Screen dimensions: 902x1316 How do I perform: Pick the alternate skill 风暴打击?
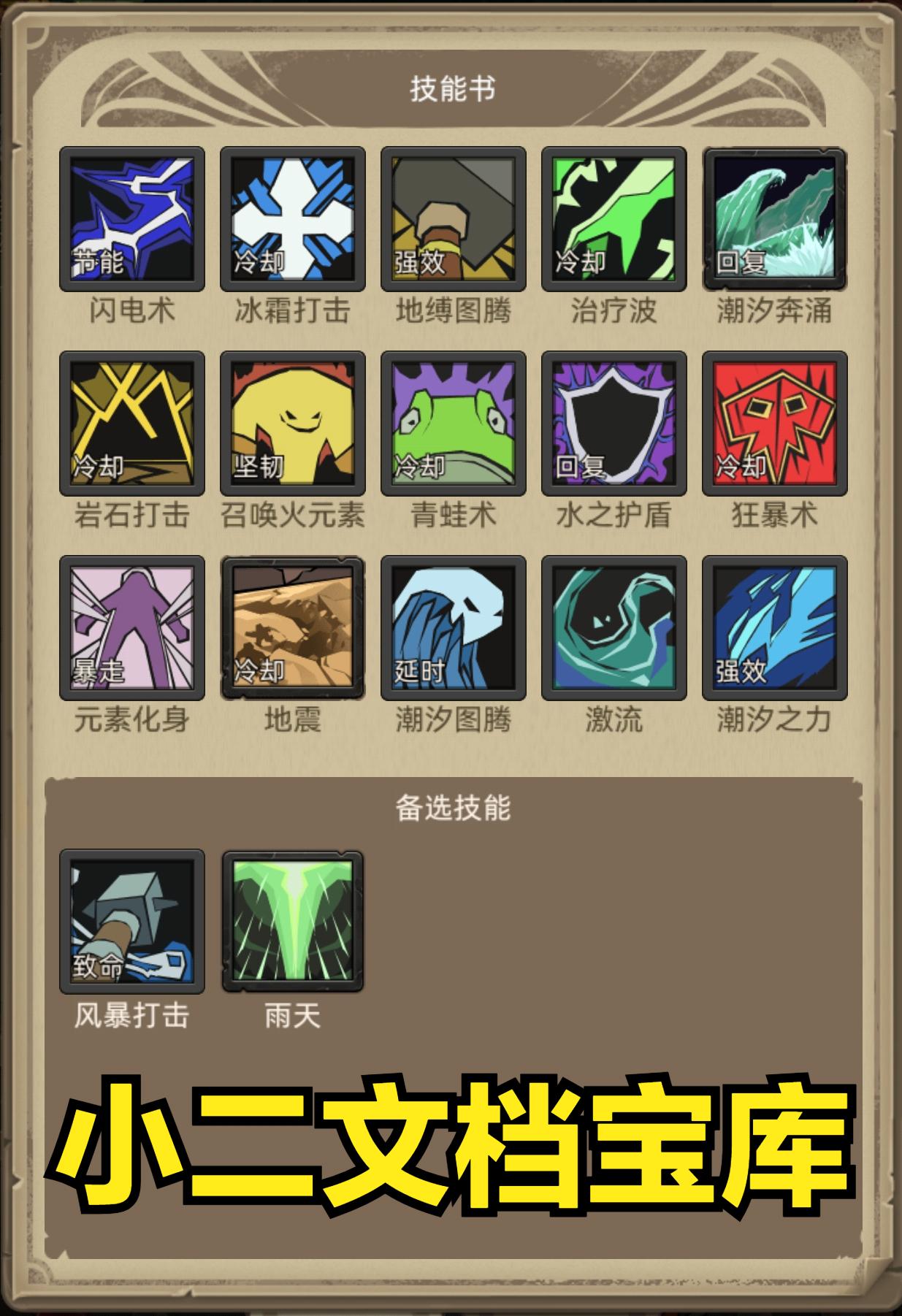point(132,921)
